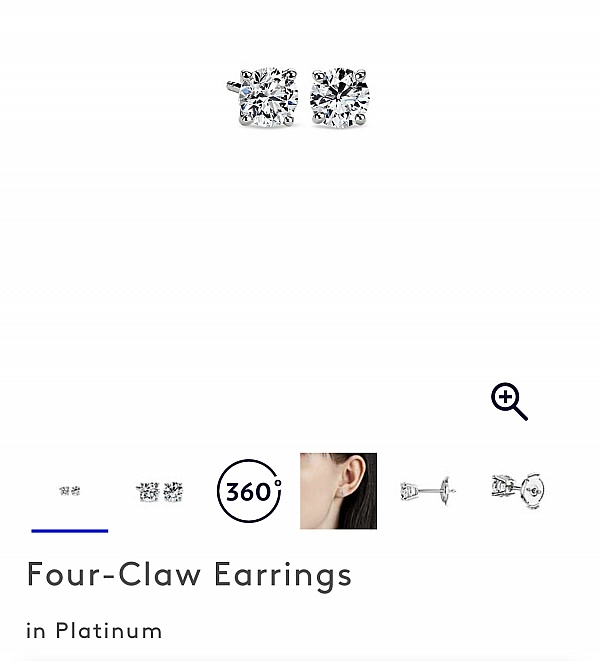Show the second, larger earrings pair thumbnail
Screen dimensions: 600x661
160,491
